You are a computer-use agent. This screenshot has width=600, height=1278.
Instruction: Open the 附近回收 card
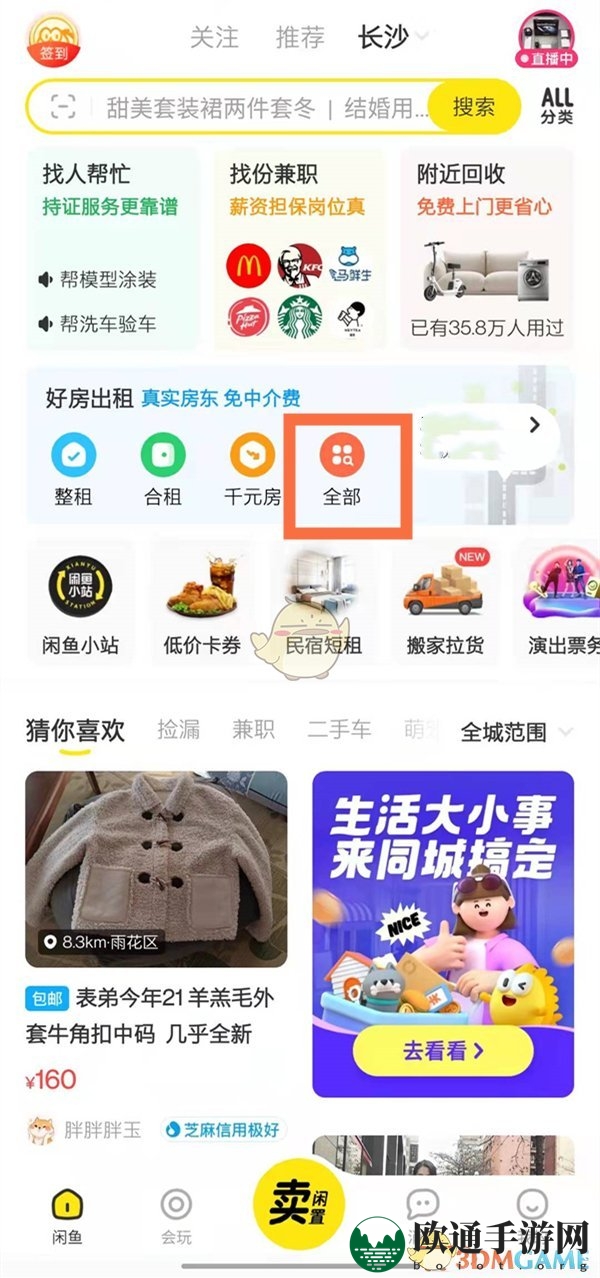tap(486, 248)
